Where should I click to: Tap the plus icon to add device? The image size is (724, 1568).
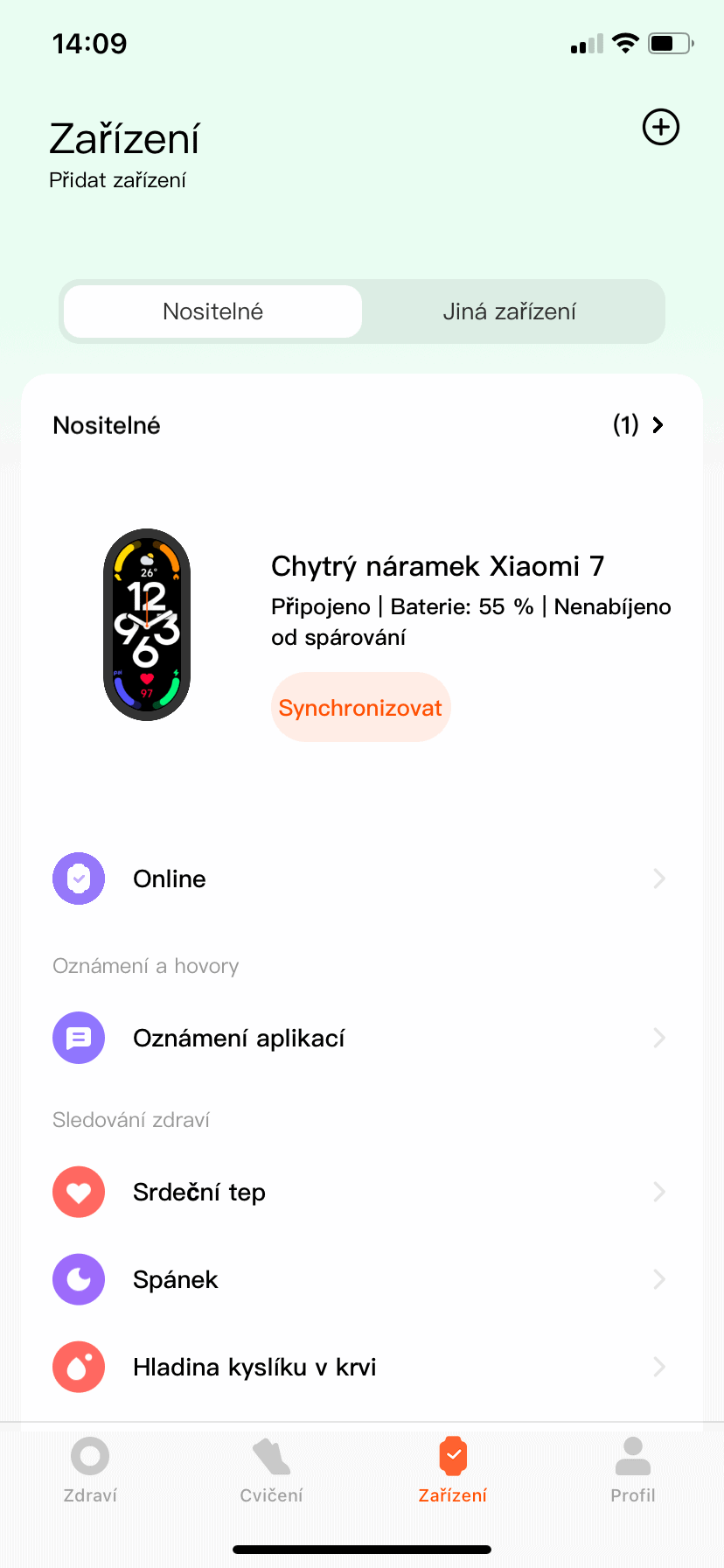tap(661, 128)
